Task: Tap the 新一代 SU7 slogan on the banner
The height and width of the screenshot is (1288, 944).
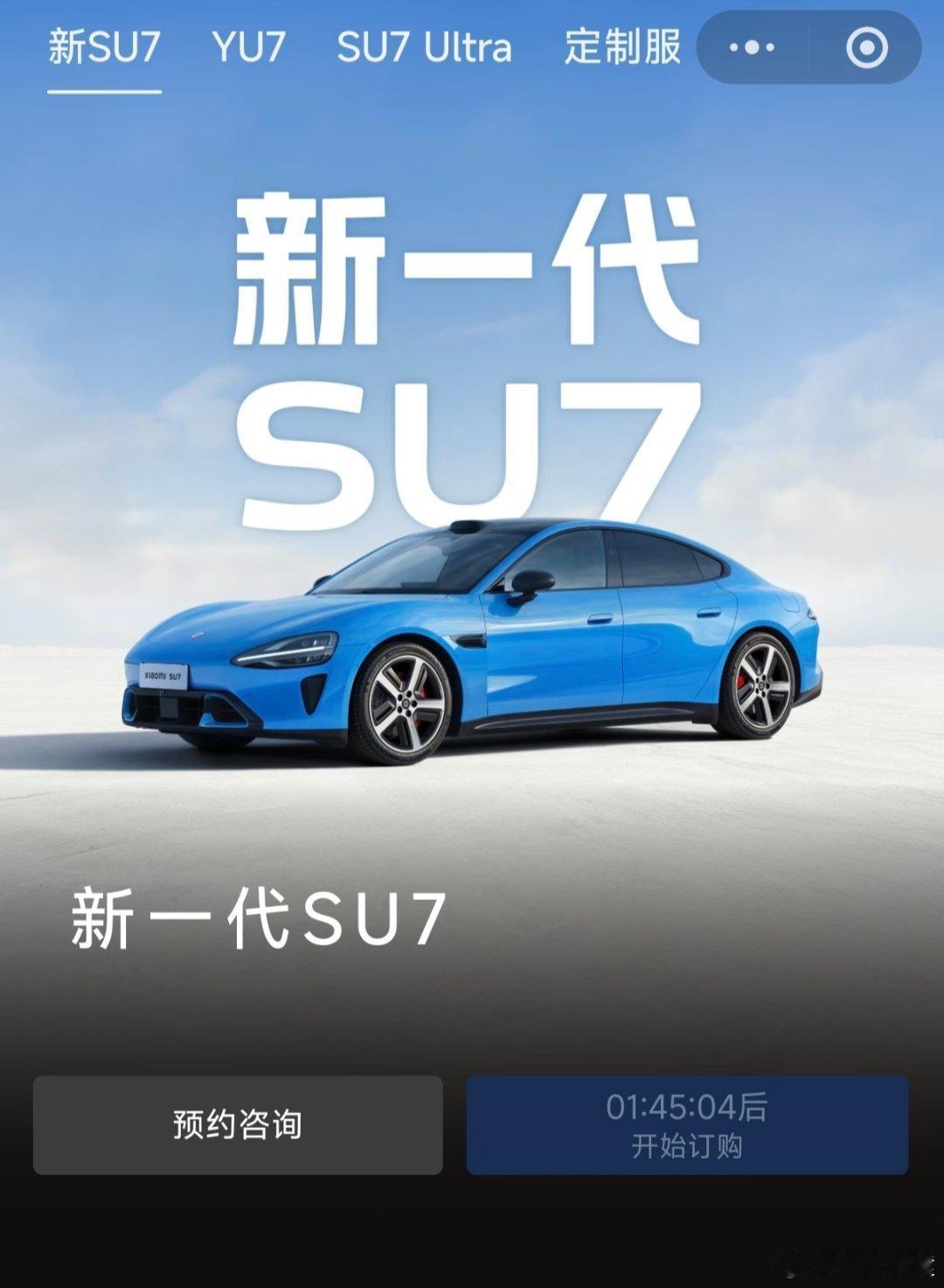Action: coord(463,341)
